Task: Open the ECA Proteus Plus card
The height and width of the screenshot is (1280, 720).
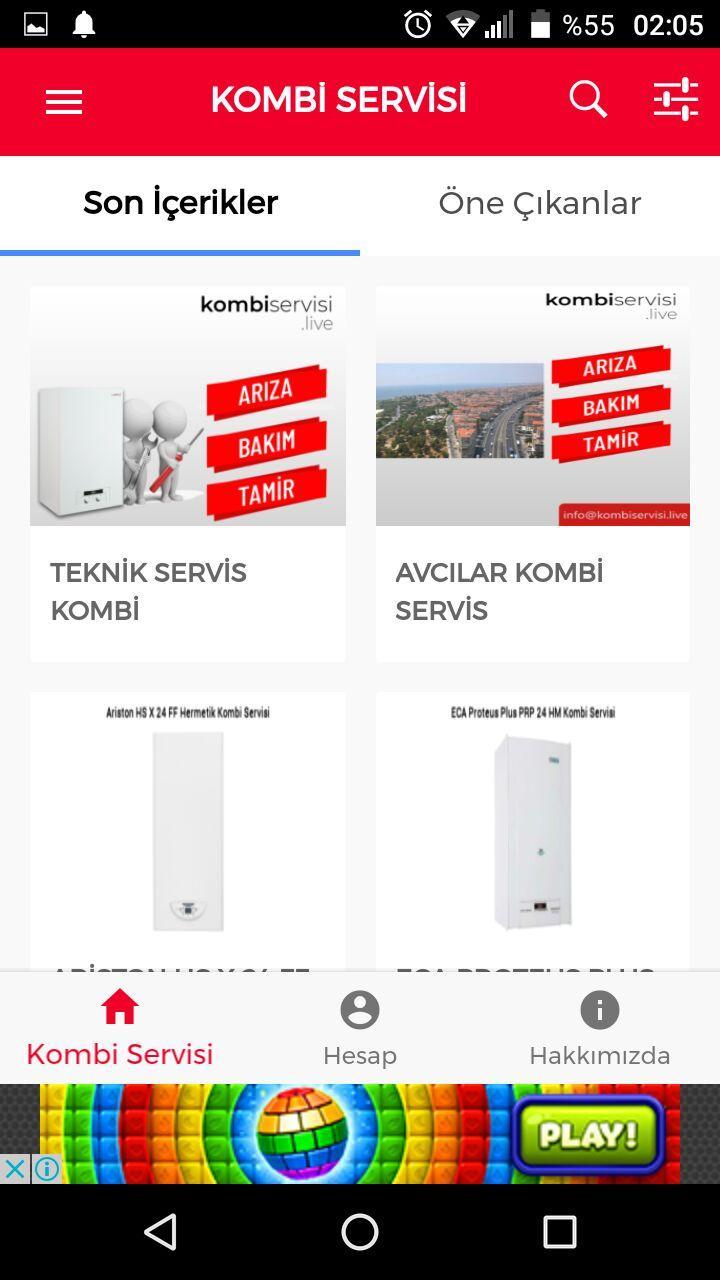Action: click(532, 830)
